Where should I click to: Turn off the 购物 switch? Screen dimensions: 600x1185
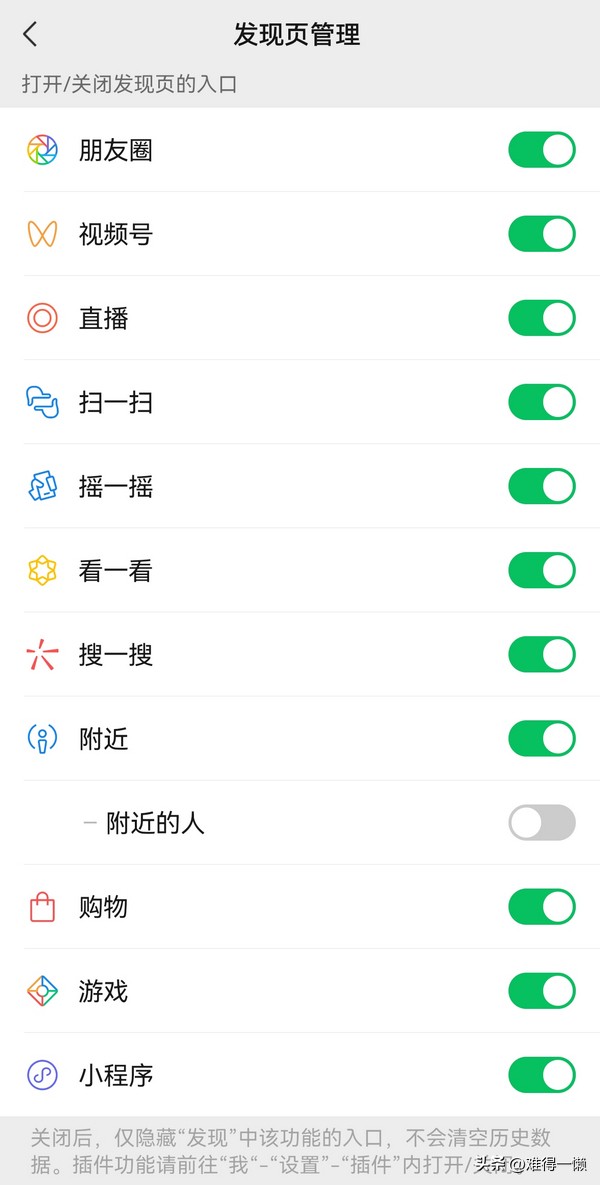(x=542, y=907)
